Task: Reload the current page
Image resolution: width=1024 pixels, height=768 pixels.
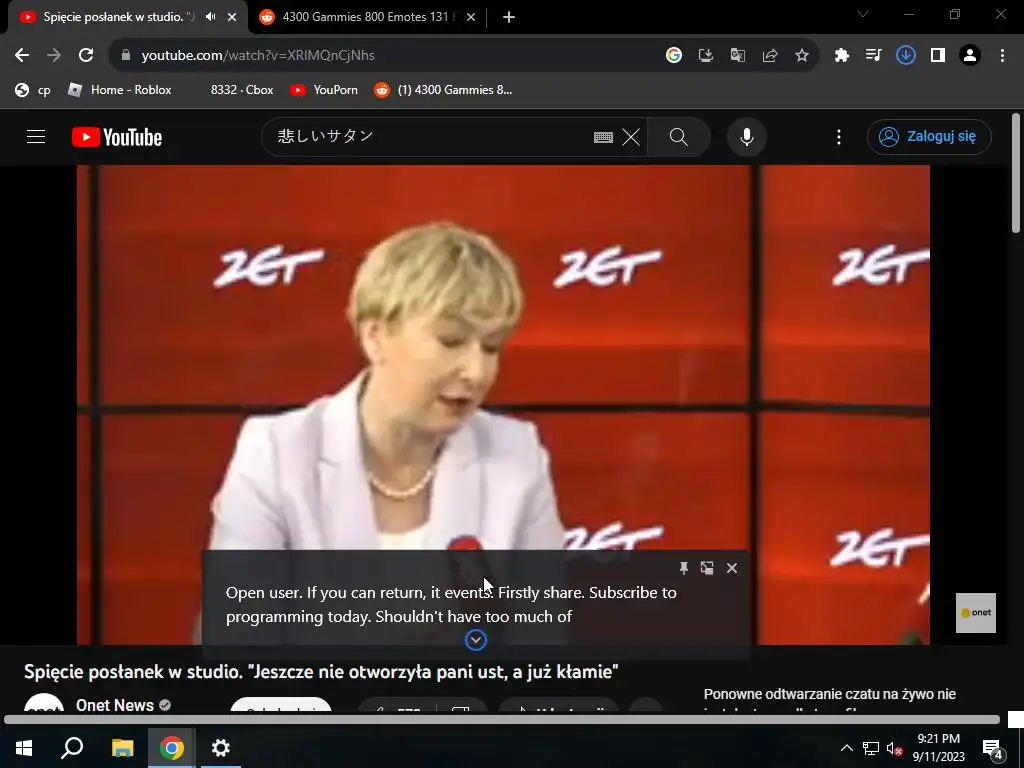Action: (x=86, y=55)
